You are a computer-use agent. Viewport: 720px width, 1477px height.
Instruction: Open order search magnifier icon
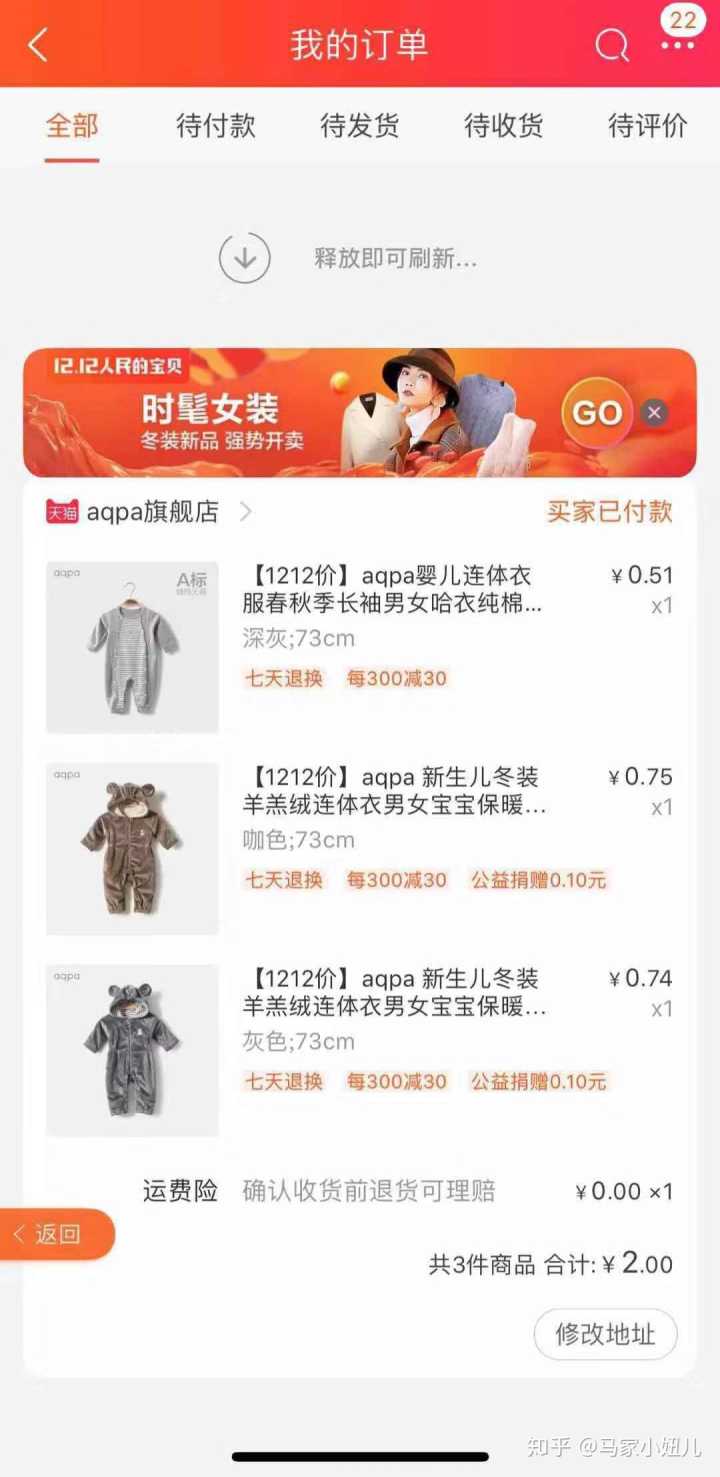[611, 45]
